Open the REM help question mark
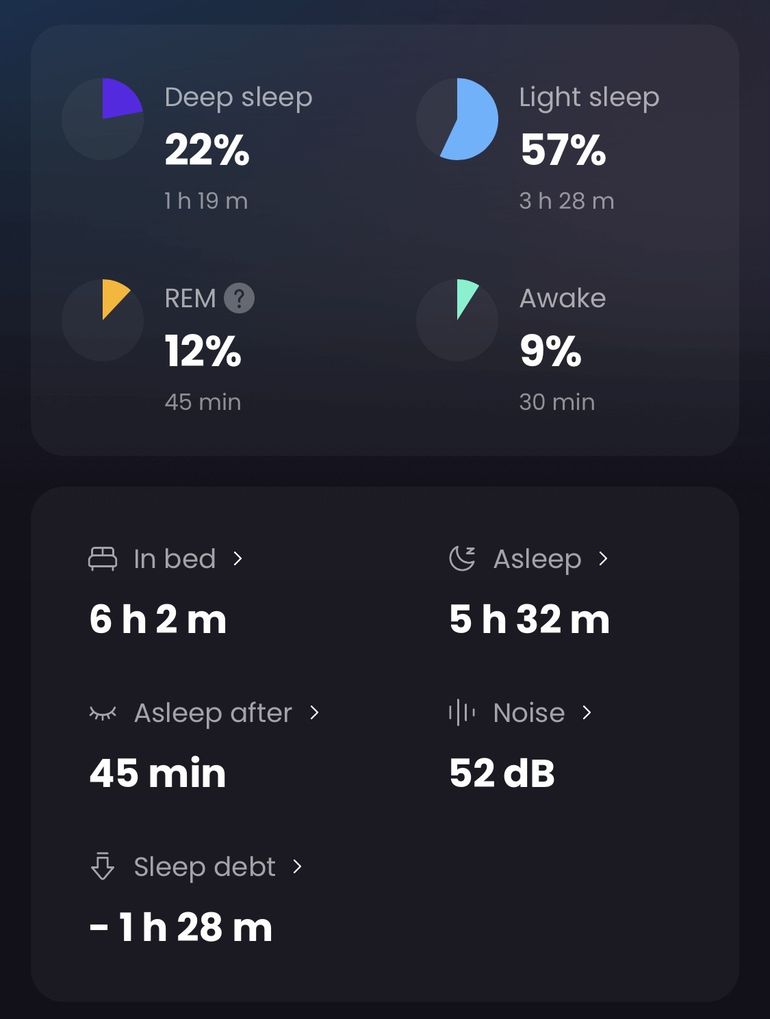Viewport: 770px width, 1019px height. 239,298
